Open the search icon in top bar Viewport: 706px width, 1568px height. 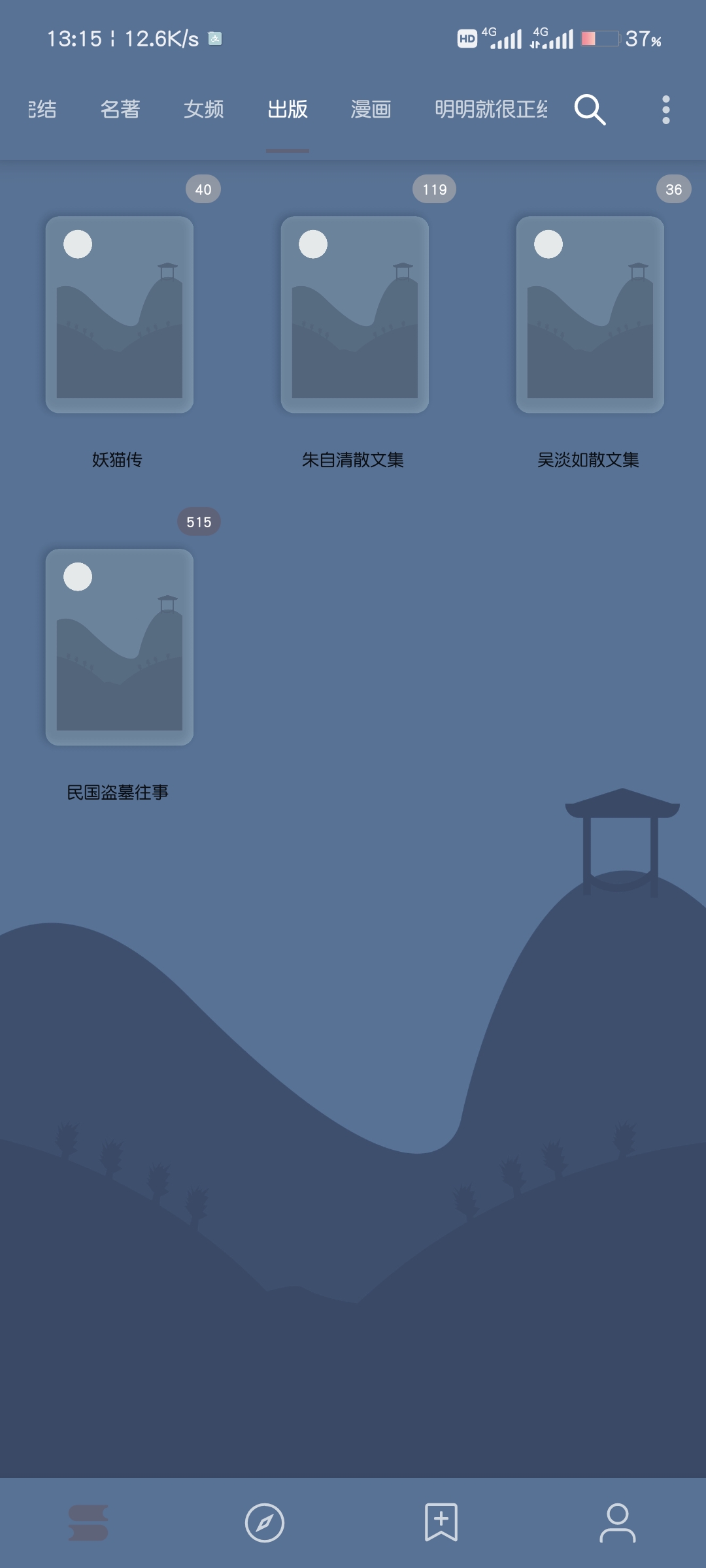[x=590, y=109]
